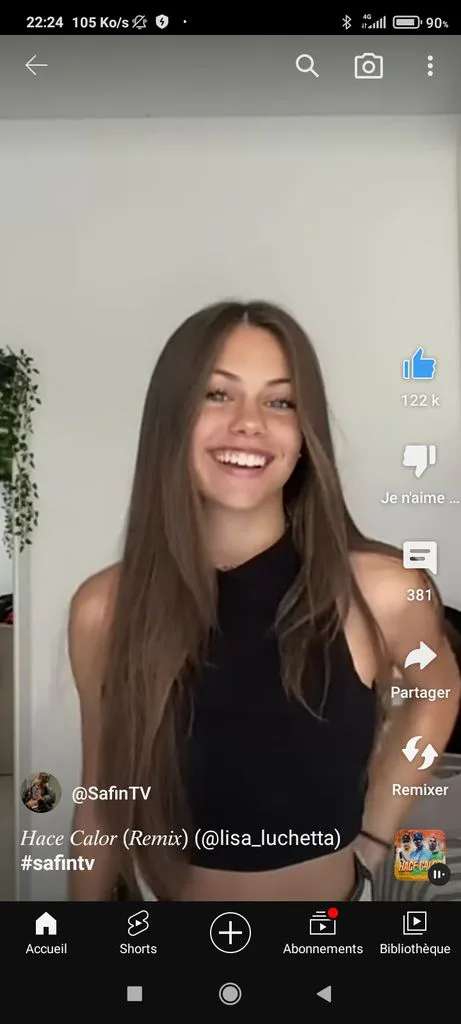The height and width of the screenshot is (1024, 461).
Task: Open the search icon
Action: click(x=307, y=65)
